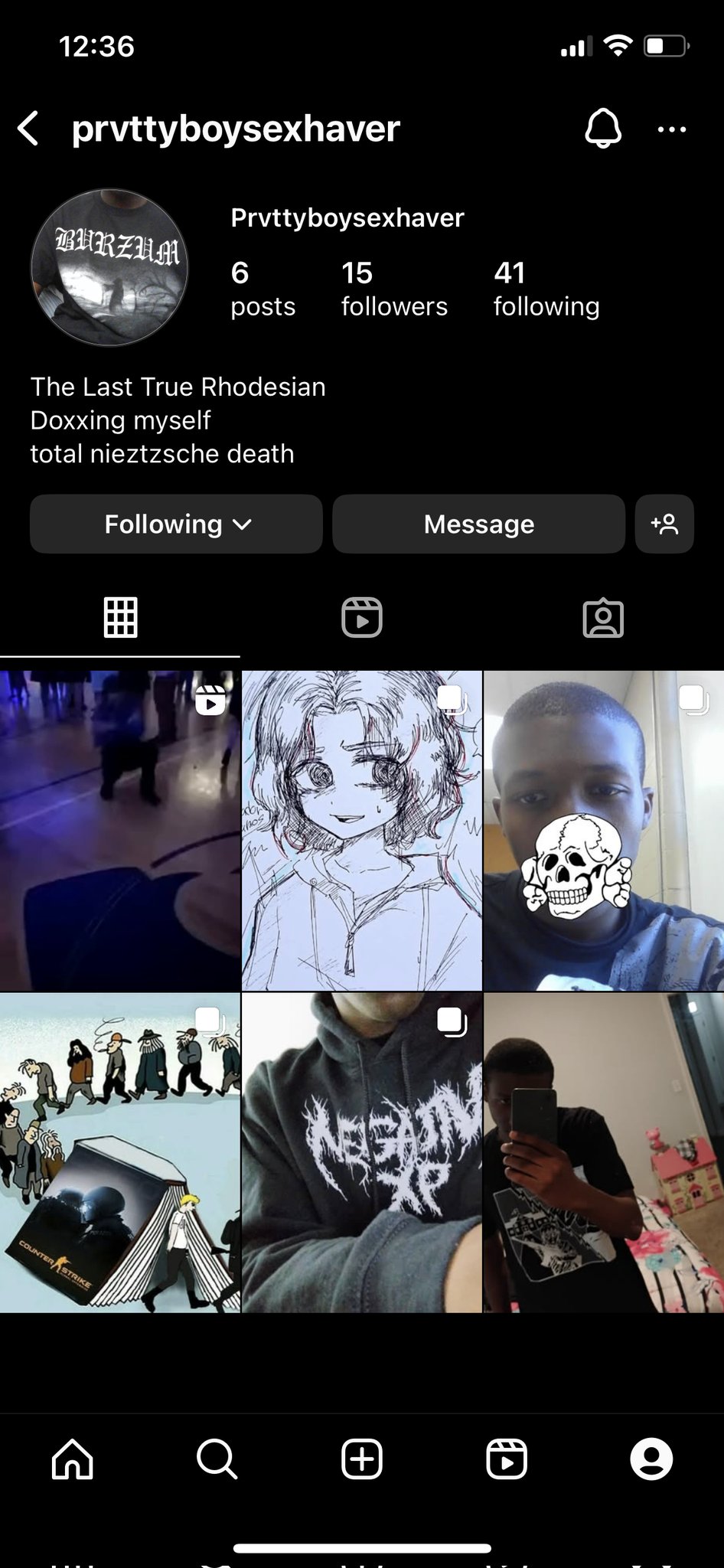
Task: Open the reel video post thumbnail
Action: [x=119, y=831]
